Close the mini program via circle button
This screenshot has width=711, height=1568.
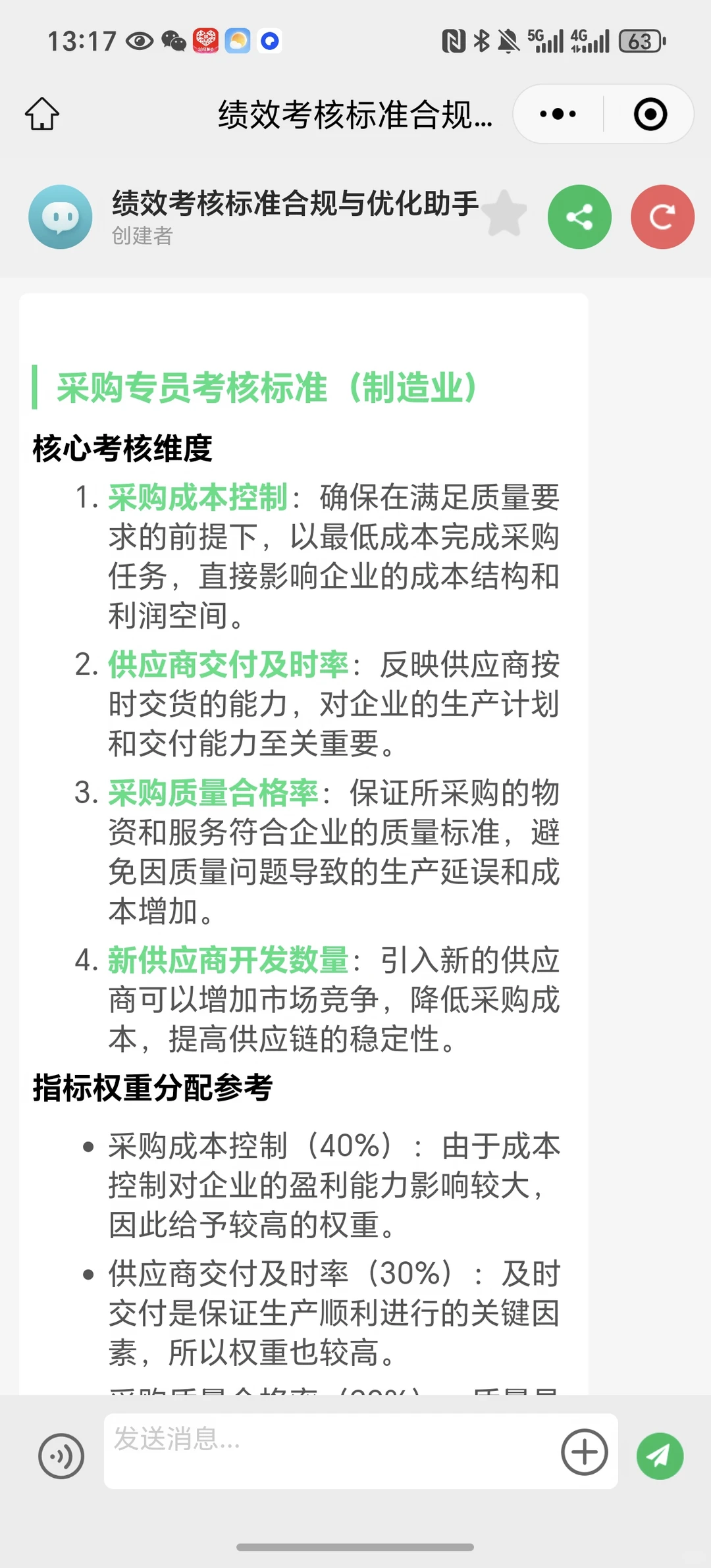tap(650, 114)
